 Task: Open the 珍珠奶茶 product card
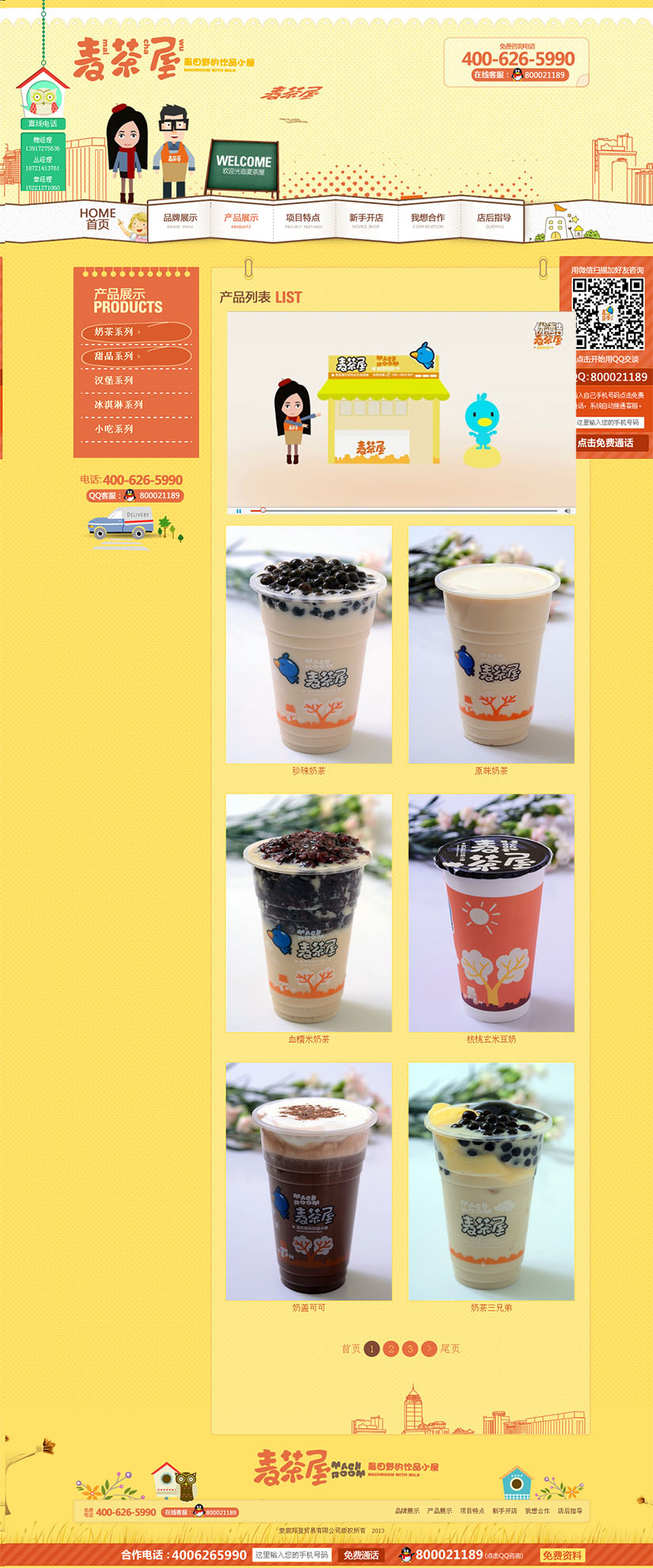pyautogui.click(x=309, y=645)
